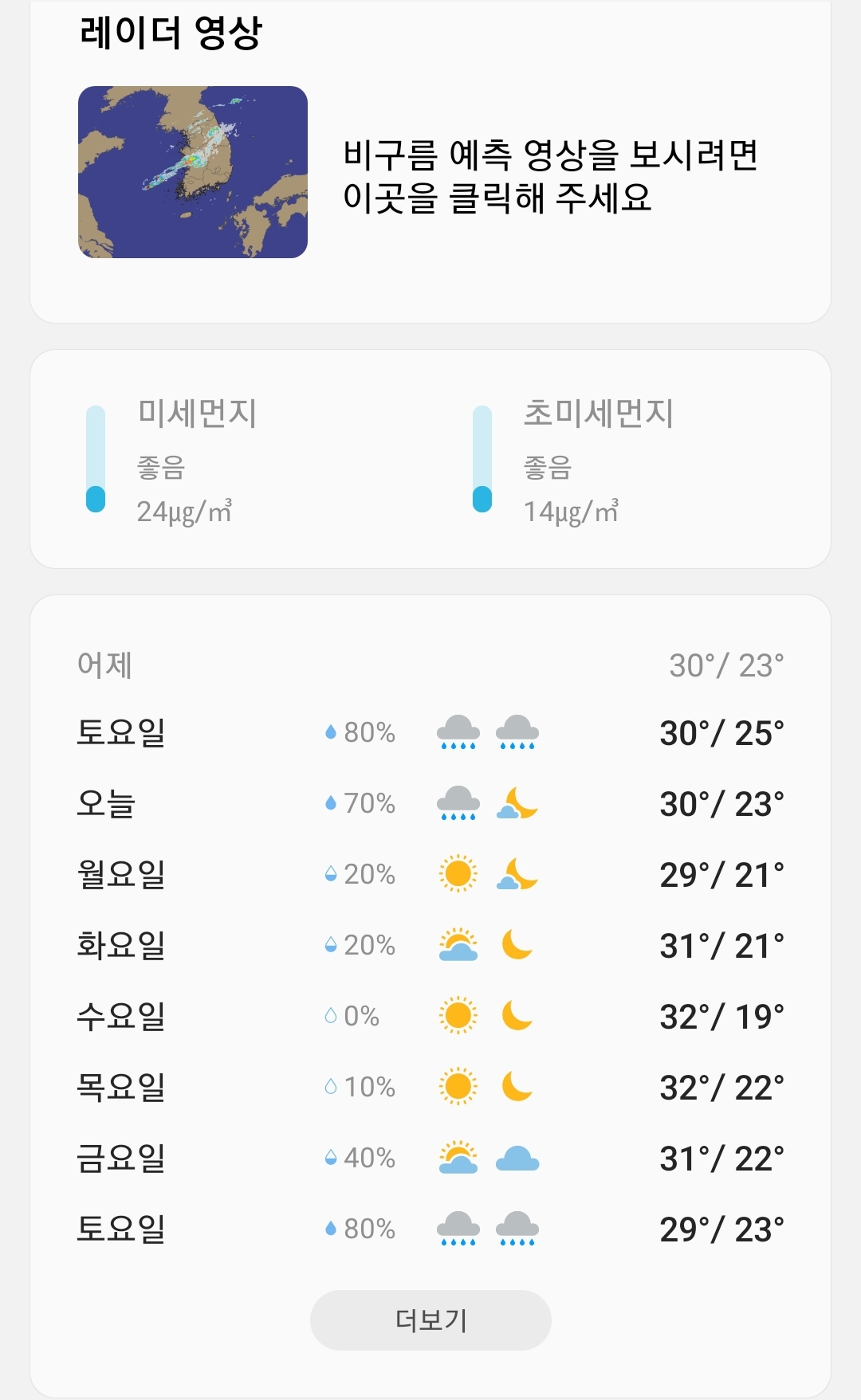
Task: Open the 월요일 forecast row
Action: [x=431, y=874]
